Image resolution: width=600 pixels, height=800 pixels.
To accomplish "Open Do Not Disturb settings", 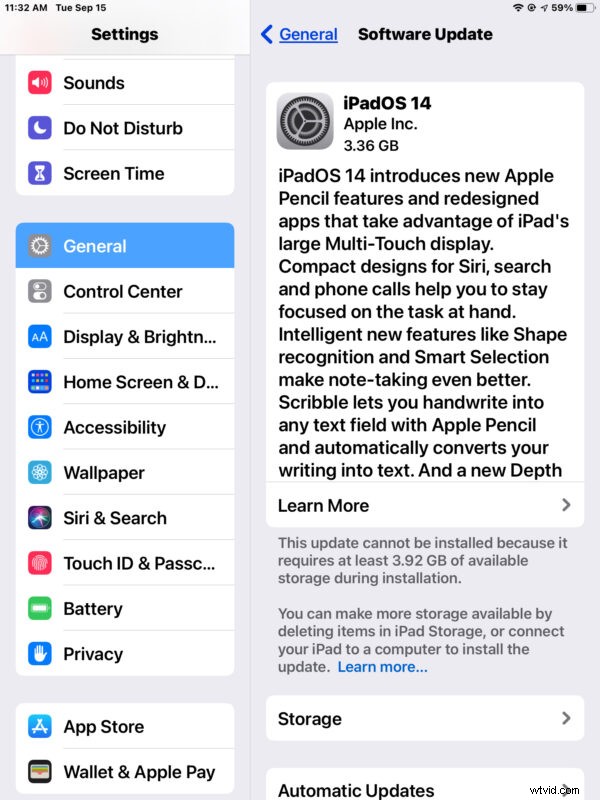I will pos(125,128).
